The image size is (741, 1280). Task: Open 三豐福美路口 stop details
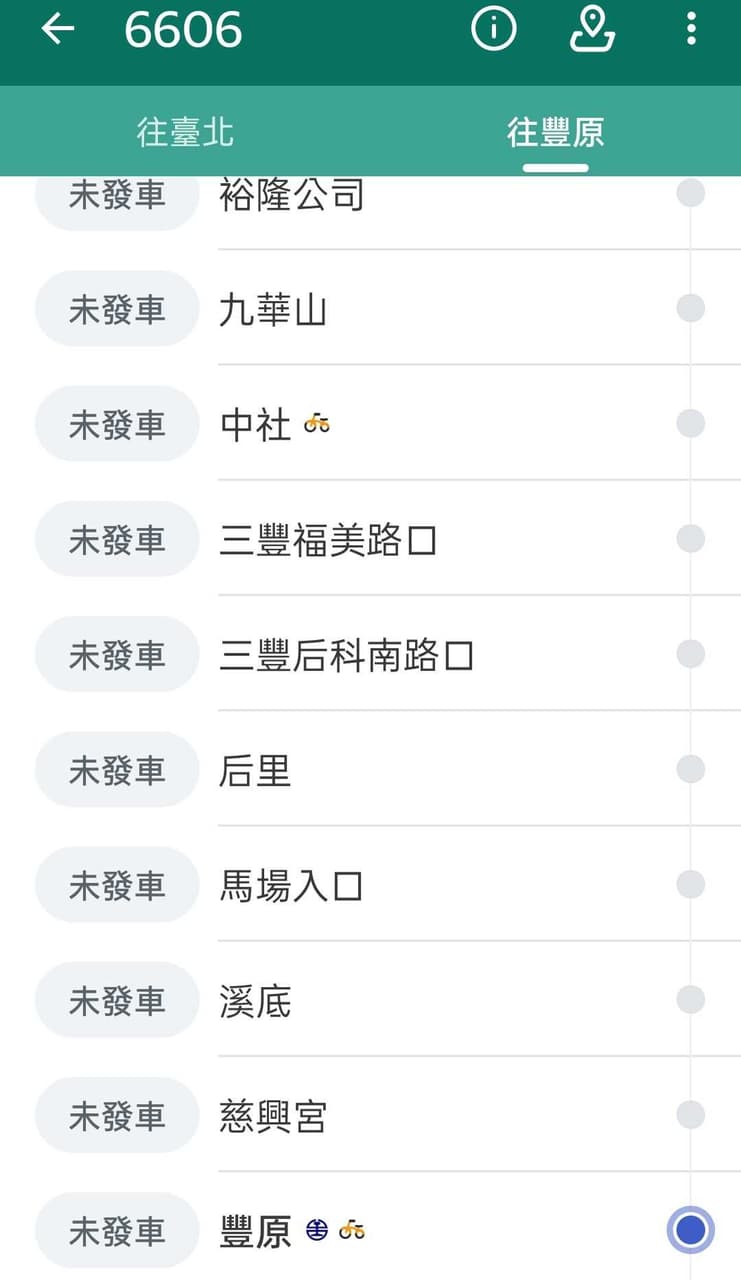point(370,540)
